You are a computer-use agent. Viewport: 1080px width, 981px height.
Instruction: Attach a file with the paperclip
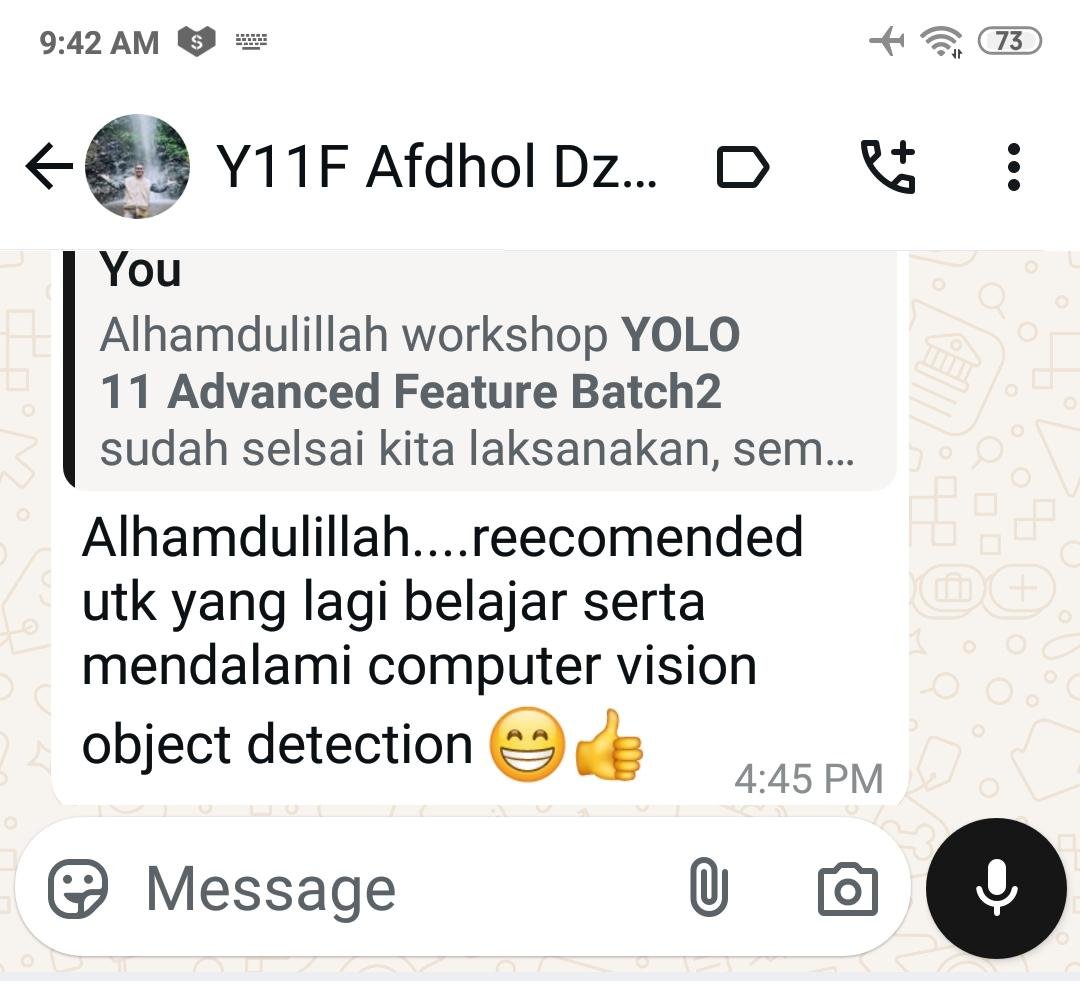(x=708, y=887)
